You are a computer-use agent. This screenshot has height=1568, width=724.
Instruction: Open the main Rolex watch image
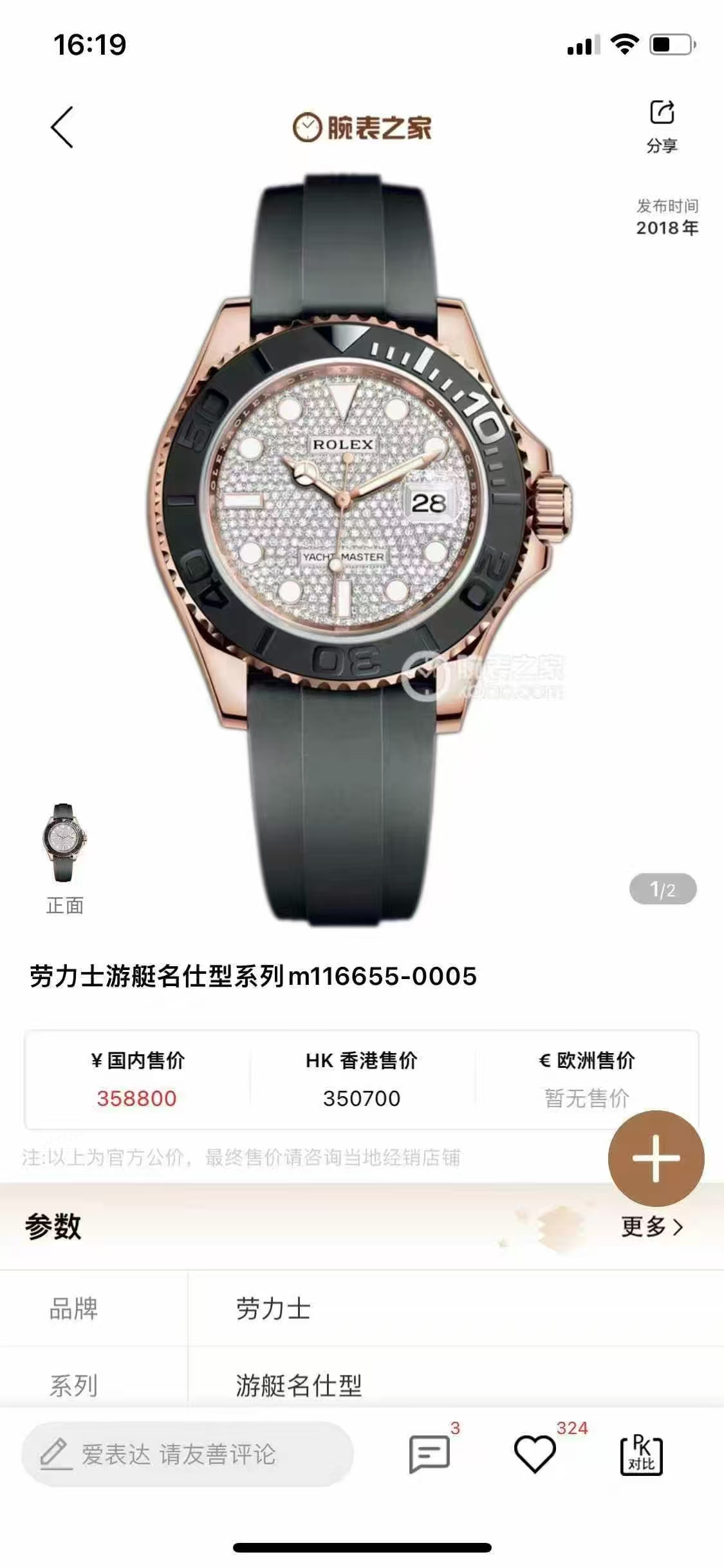pyautogui.click(x=360, y=547)
